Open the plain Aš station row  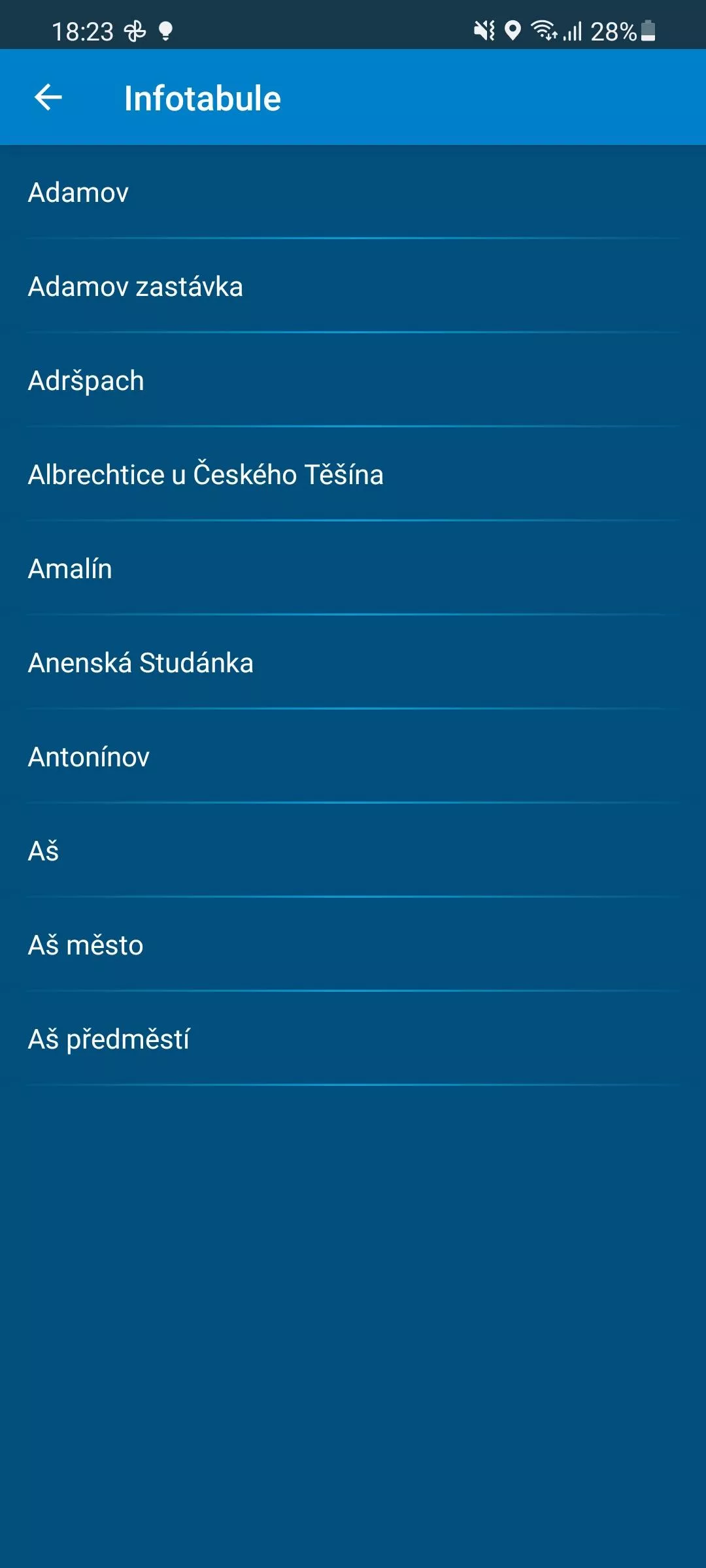pos(353,851)
